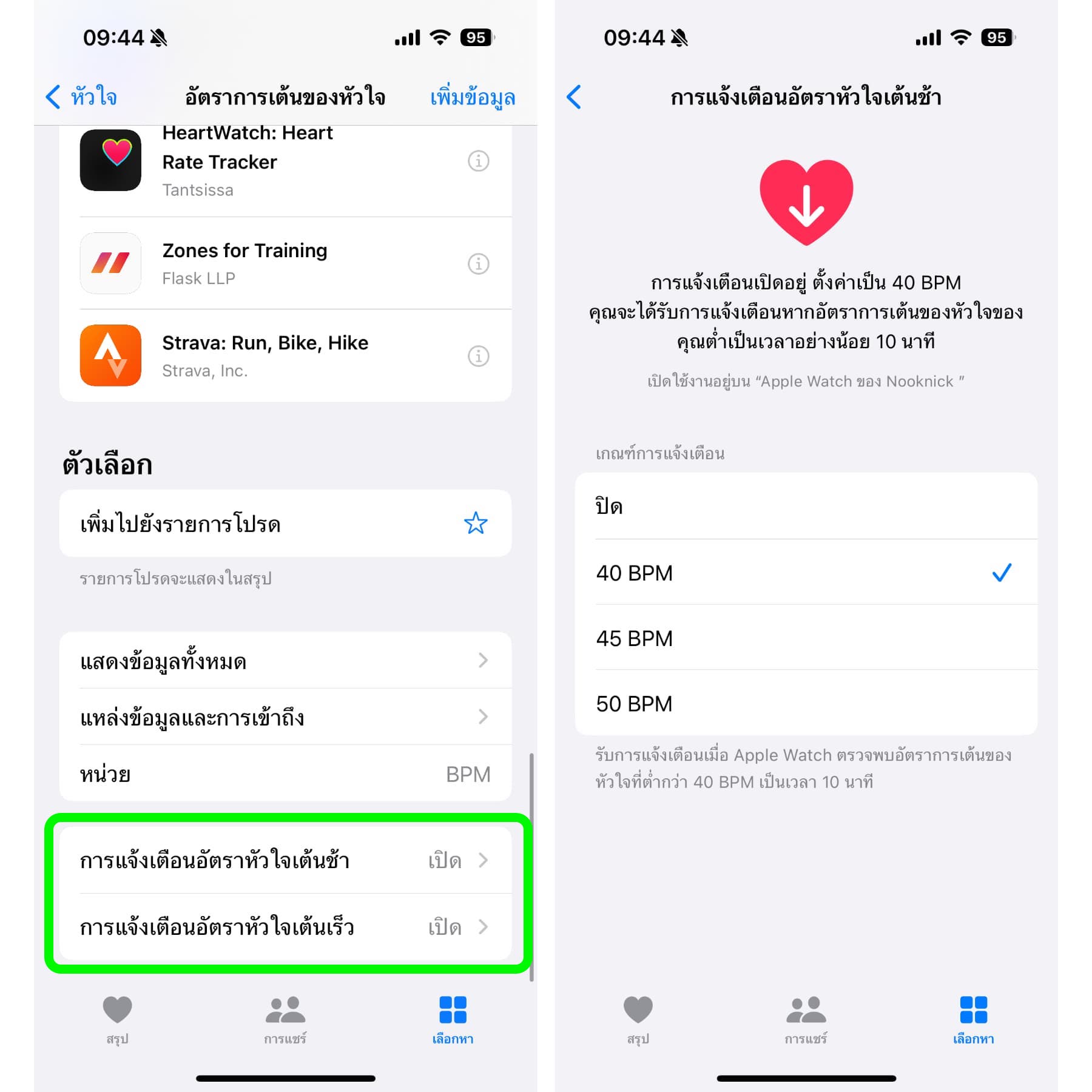The height and width of the screenshot is (1092, 1092).
Task: Open แสดงข้อมูลทั้งหมด
Action: [285, 661]
